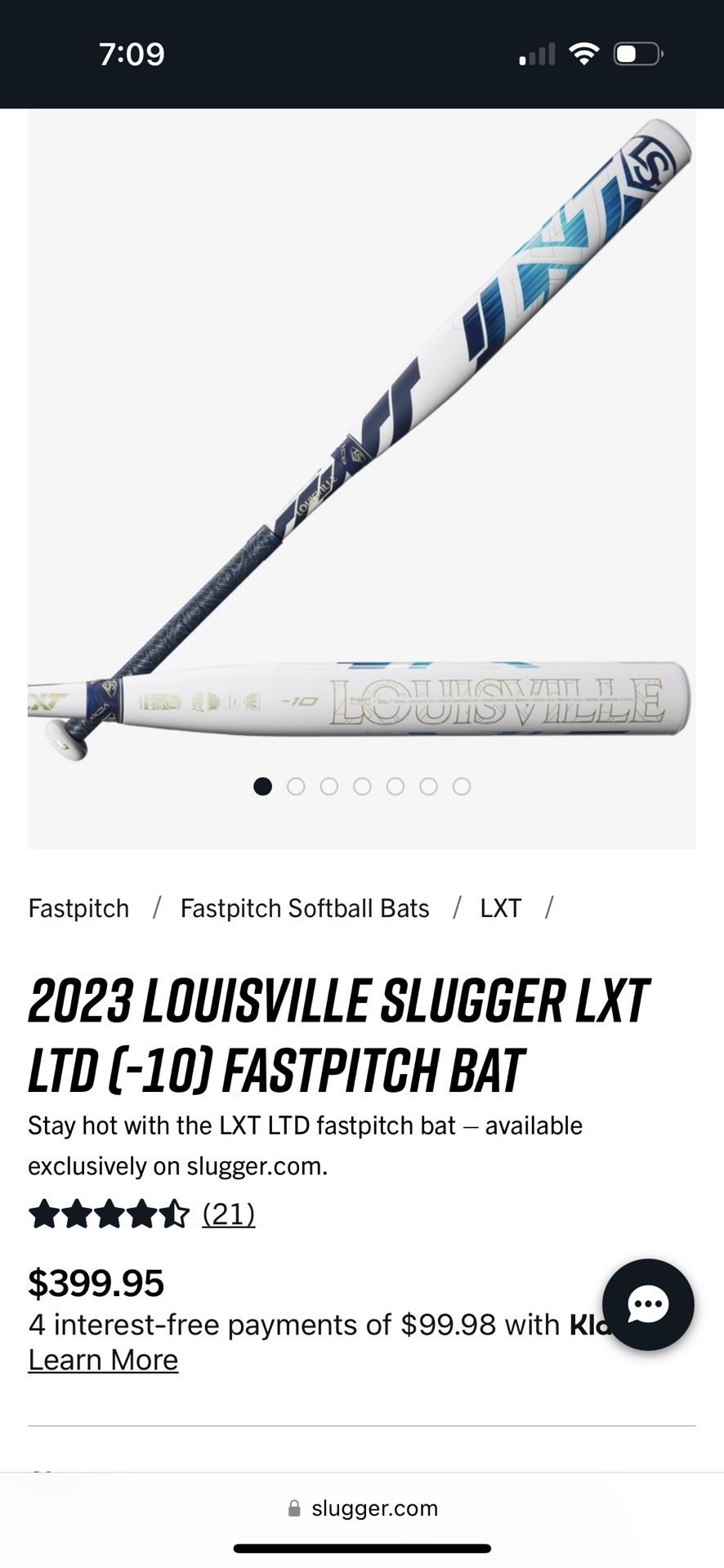Jump to the fourth carousel dot
Image resolution: width=724 pixels, height=1568 pixels.
[363, 786]
